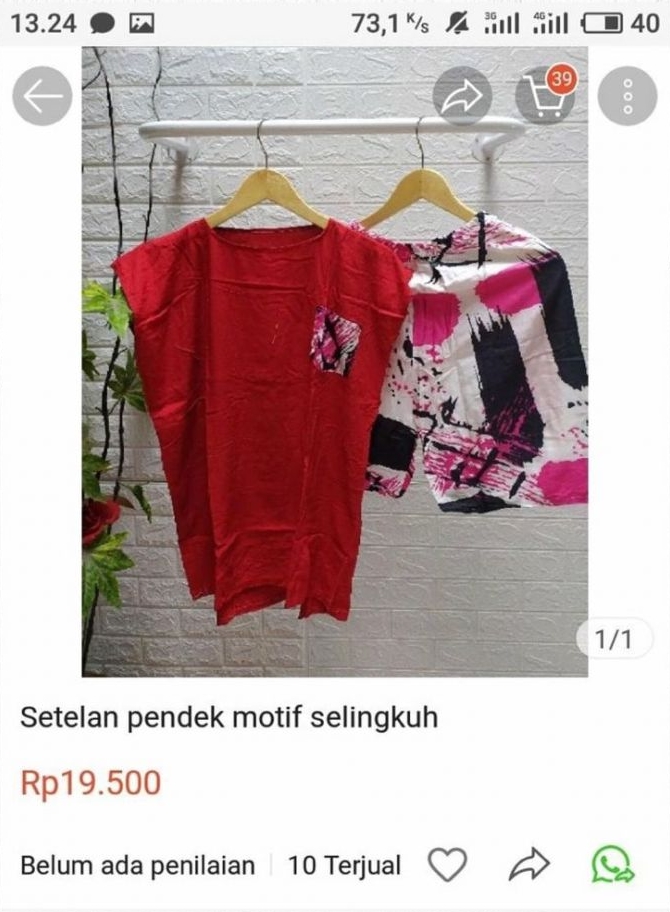
Task: Open the three-dot overflow menu
Action: tap(627, 96)
